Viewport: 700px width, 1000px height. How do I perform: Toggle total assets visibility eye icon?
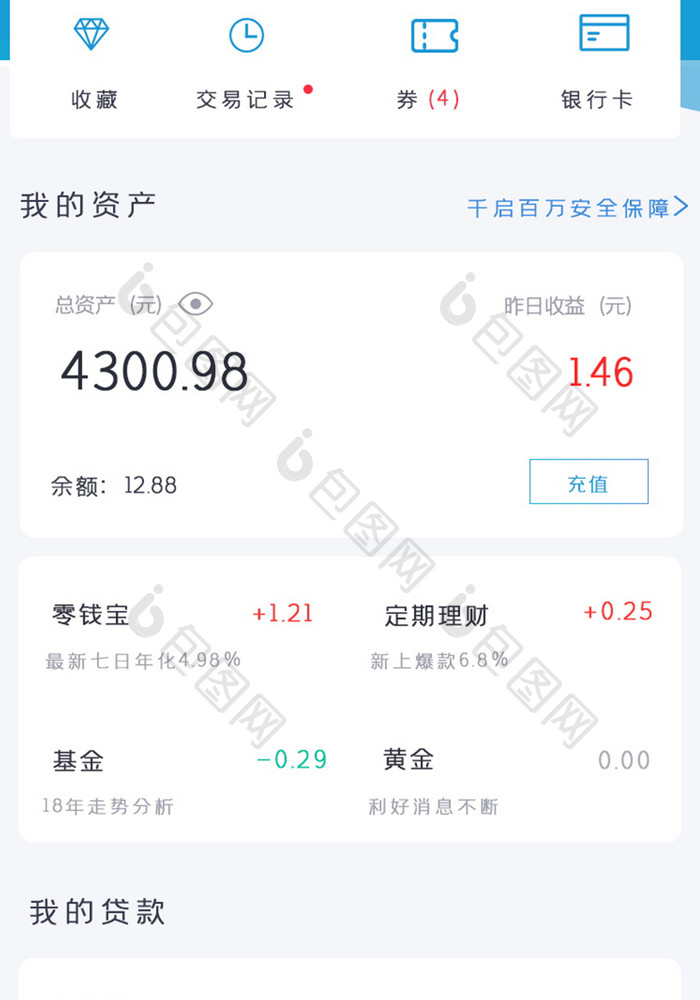point(196,304)
